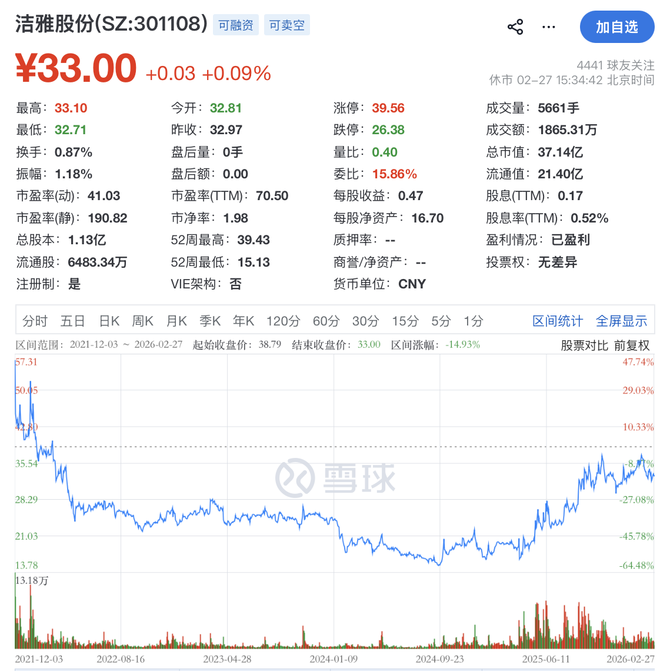Viewport: 660px width, 671px height.
Task: Open 全屏显示 fullscreen chart
Action: pyautogui.click(x=621, y=321)
